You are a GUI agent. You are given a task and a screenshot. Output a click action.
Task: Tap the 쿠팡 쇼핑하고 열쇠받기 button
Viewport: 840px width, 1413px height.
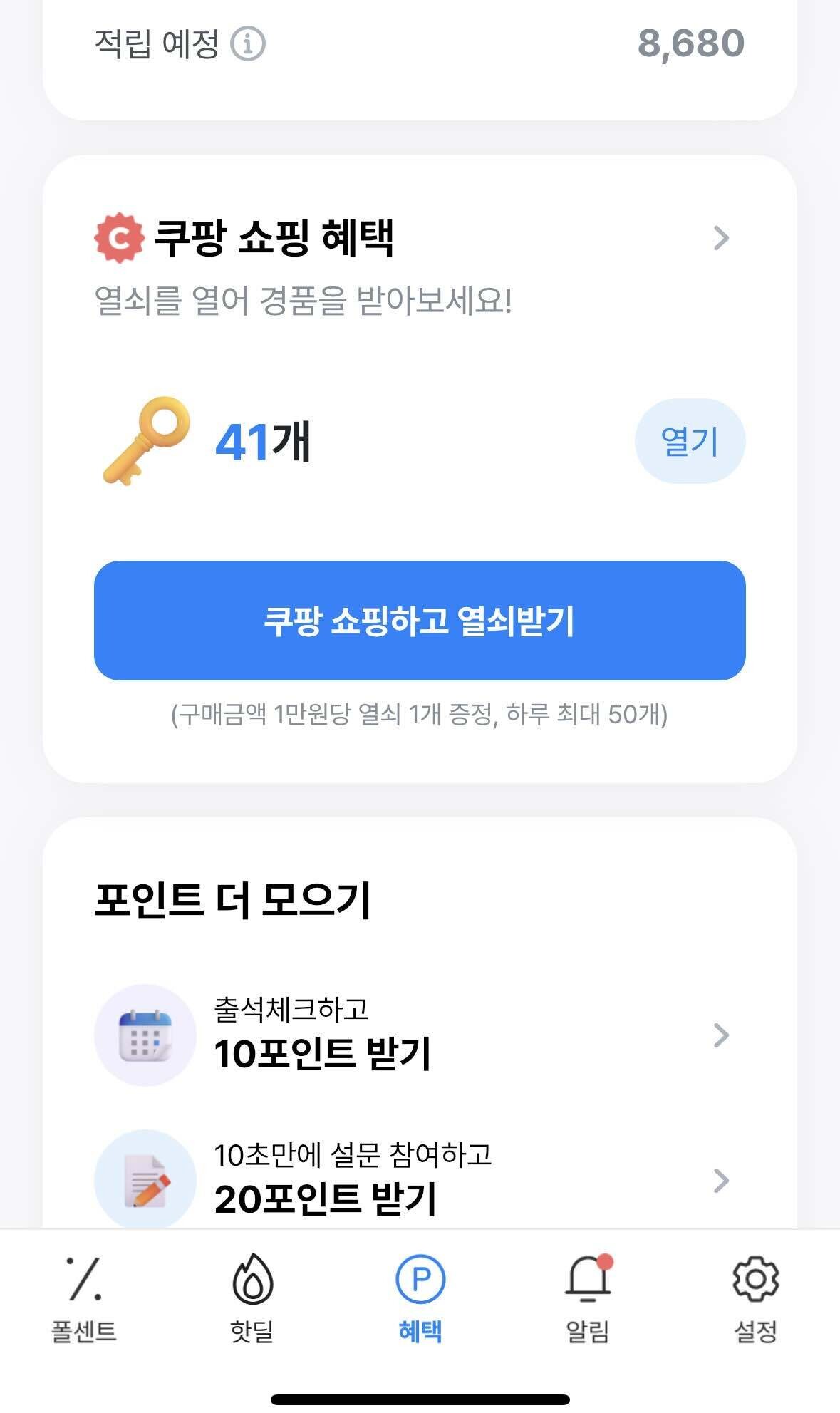(x=420, y=621)
